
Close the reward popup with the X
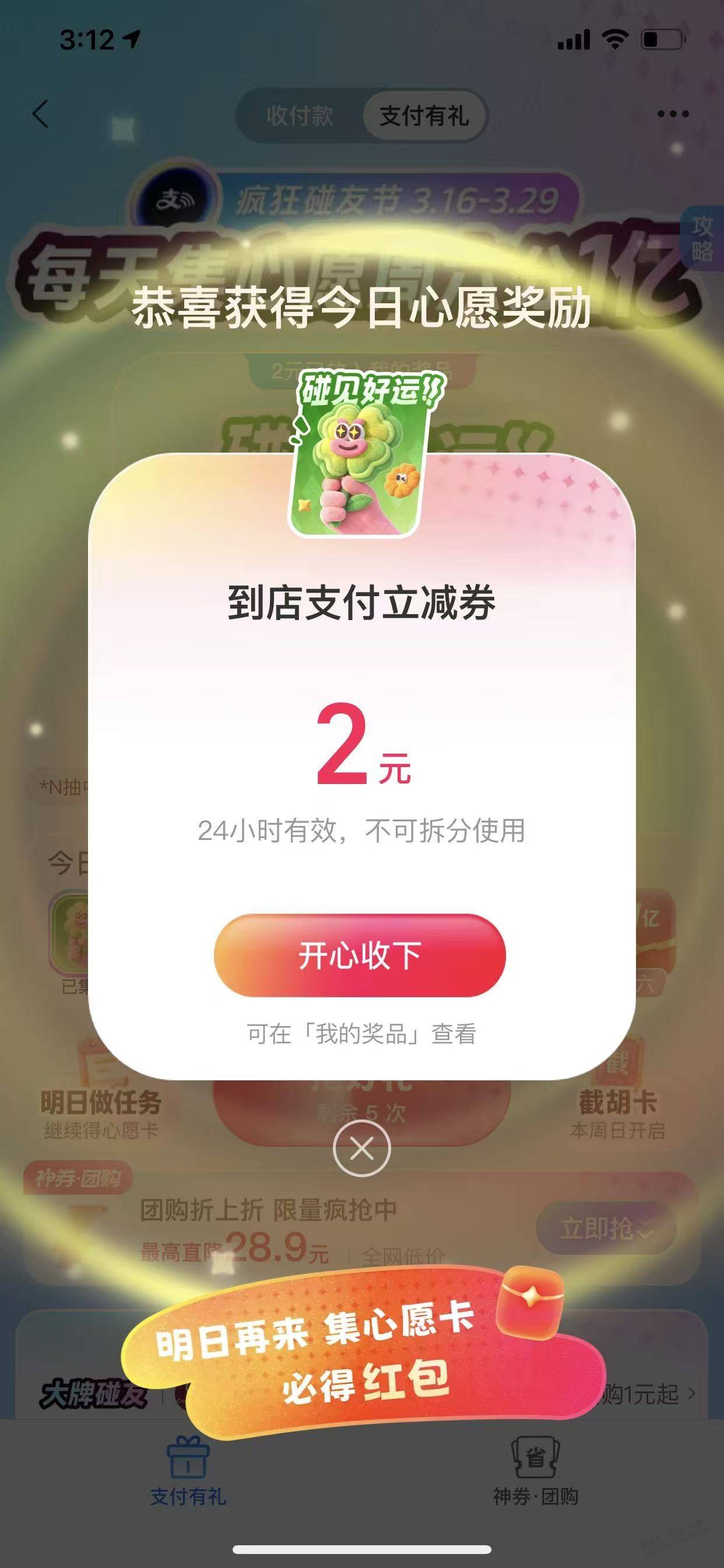[x=362, y=1149]
